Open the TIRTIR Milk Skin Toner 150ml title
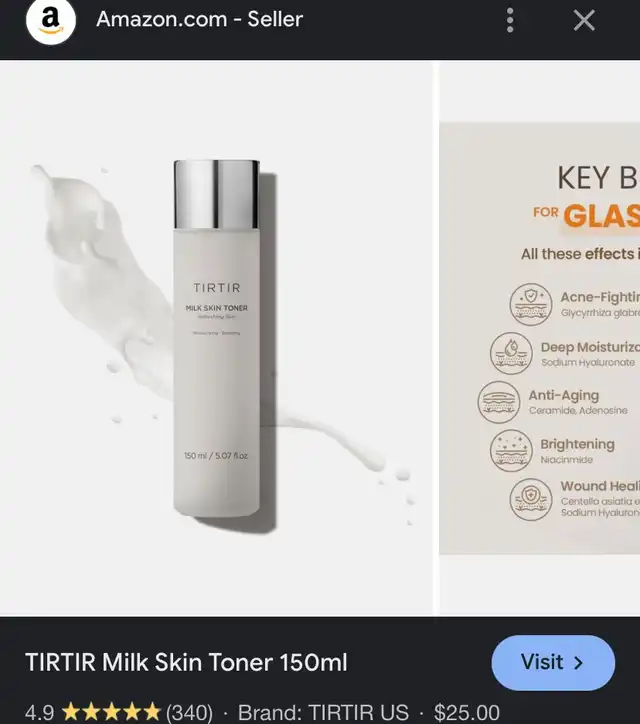The width and height of the screenshot is (640, 724). click(x=186, y=662)
